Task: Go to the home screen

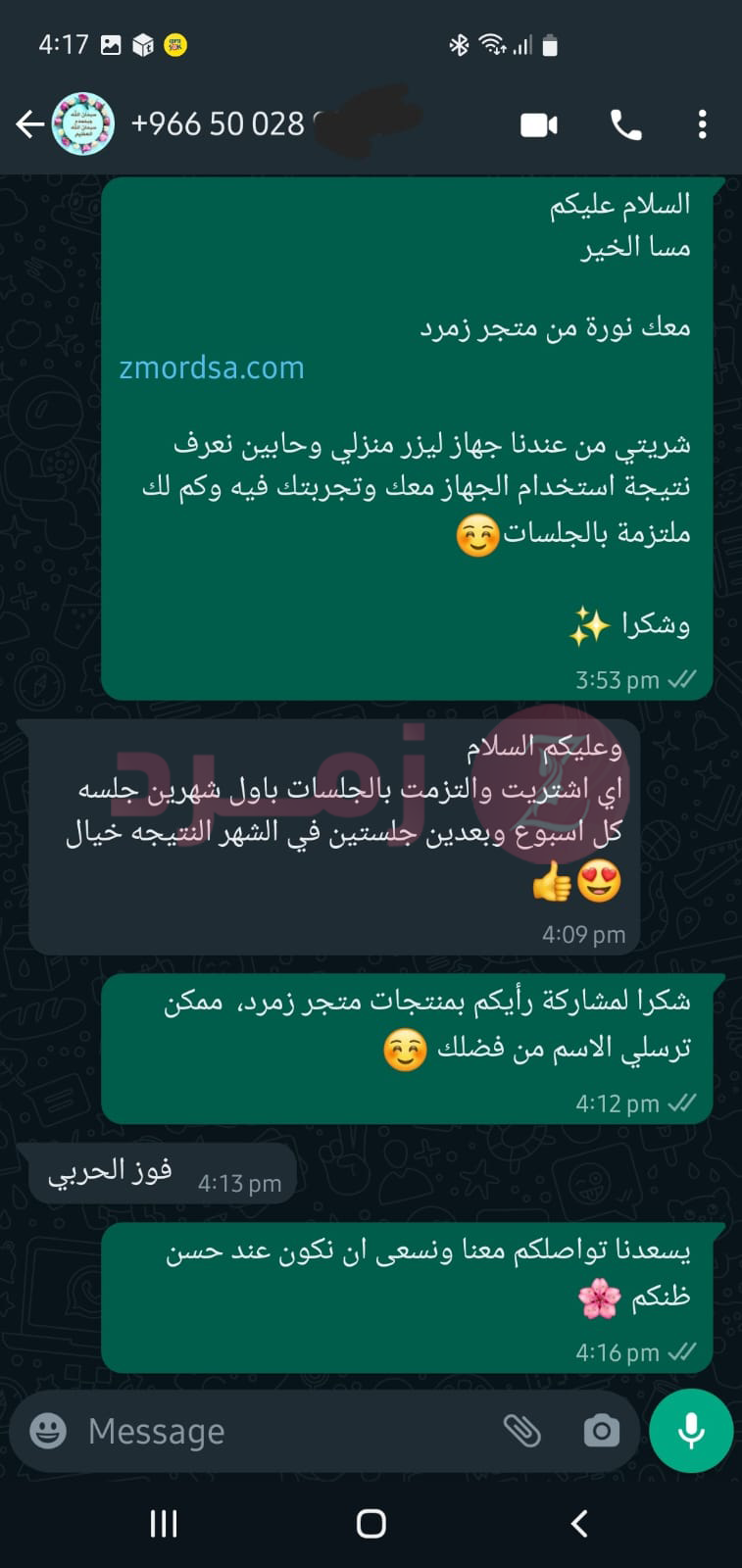Action: tap(371, 1523)
